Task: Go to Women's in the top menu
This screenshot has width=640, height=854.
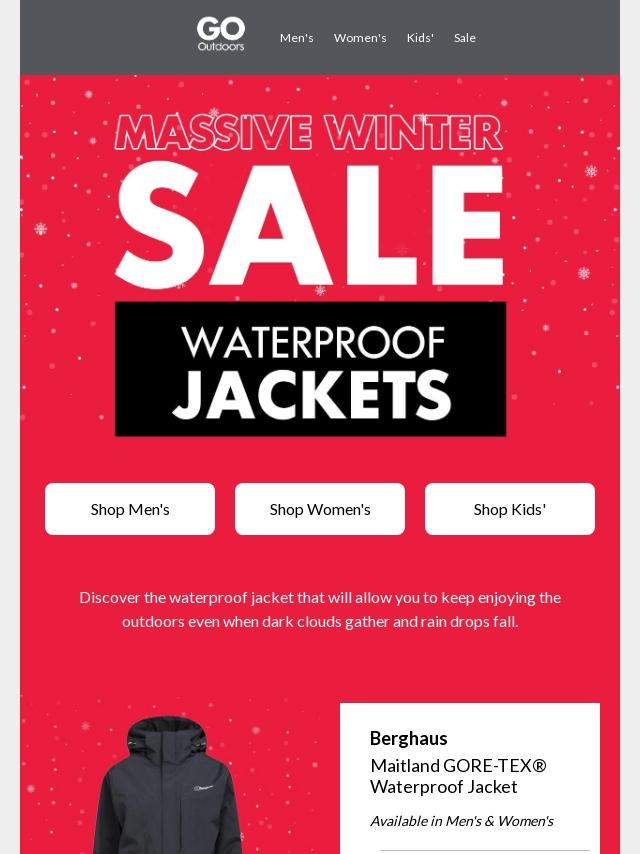Action: tap(360, 38)
